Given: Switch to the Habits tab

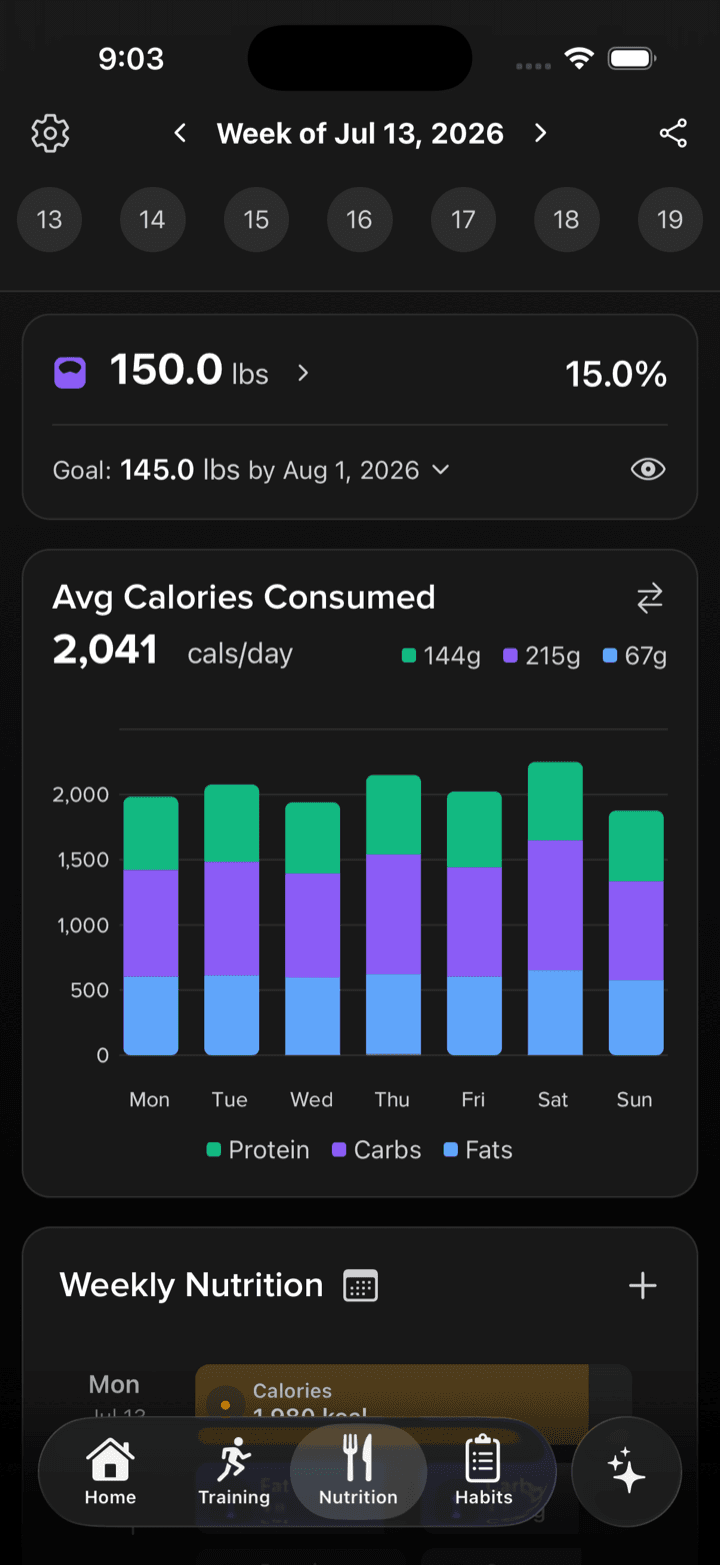Looking at the screenshot, I should tap(483, 1472).
